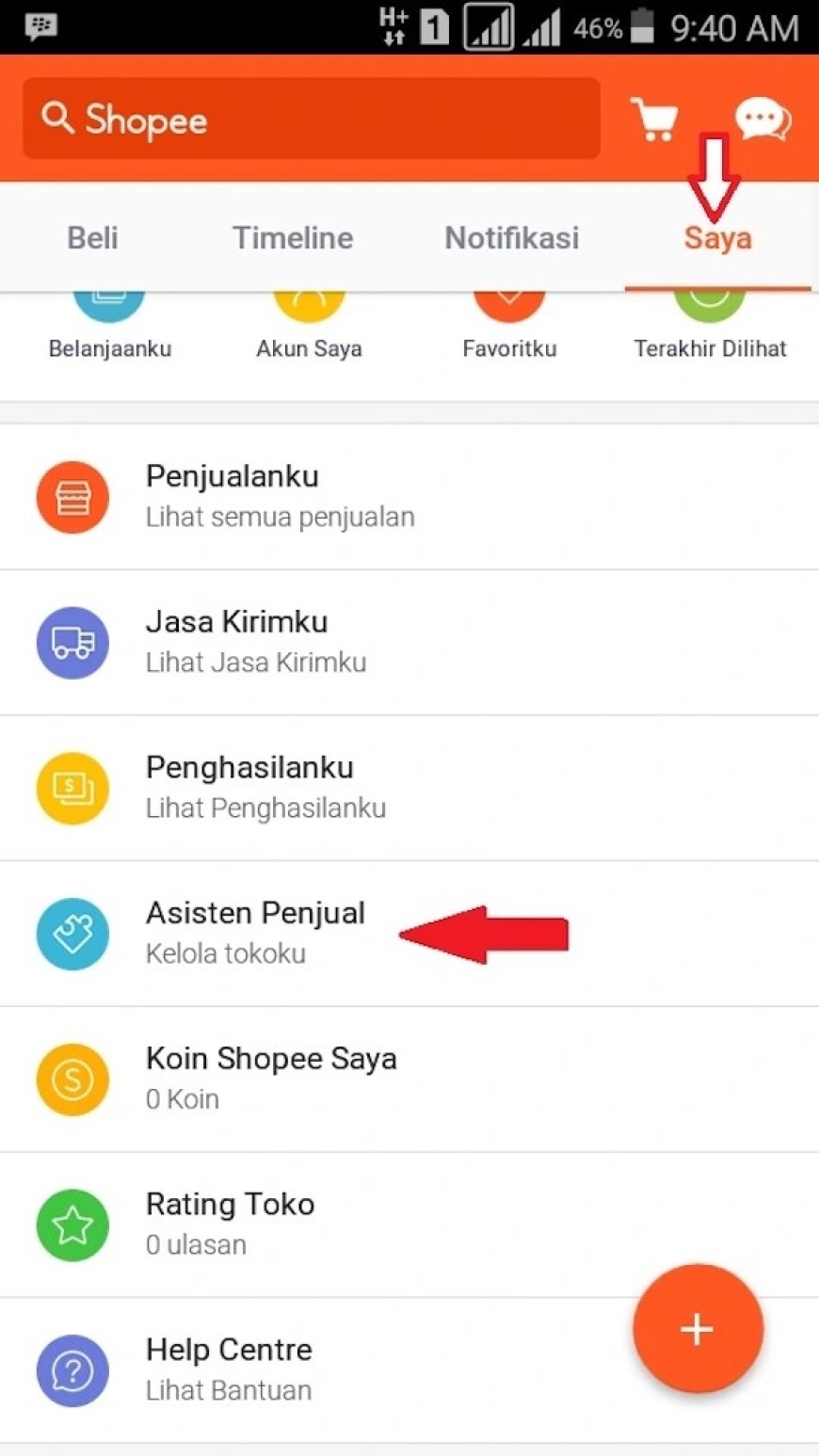Open the Timeline tab
Image resolution: width=819 pixels, height=1456 pixels.
pos(292,238)
